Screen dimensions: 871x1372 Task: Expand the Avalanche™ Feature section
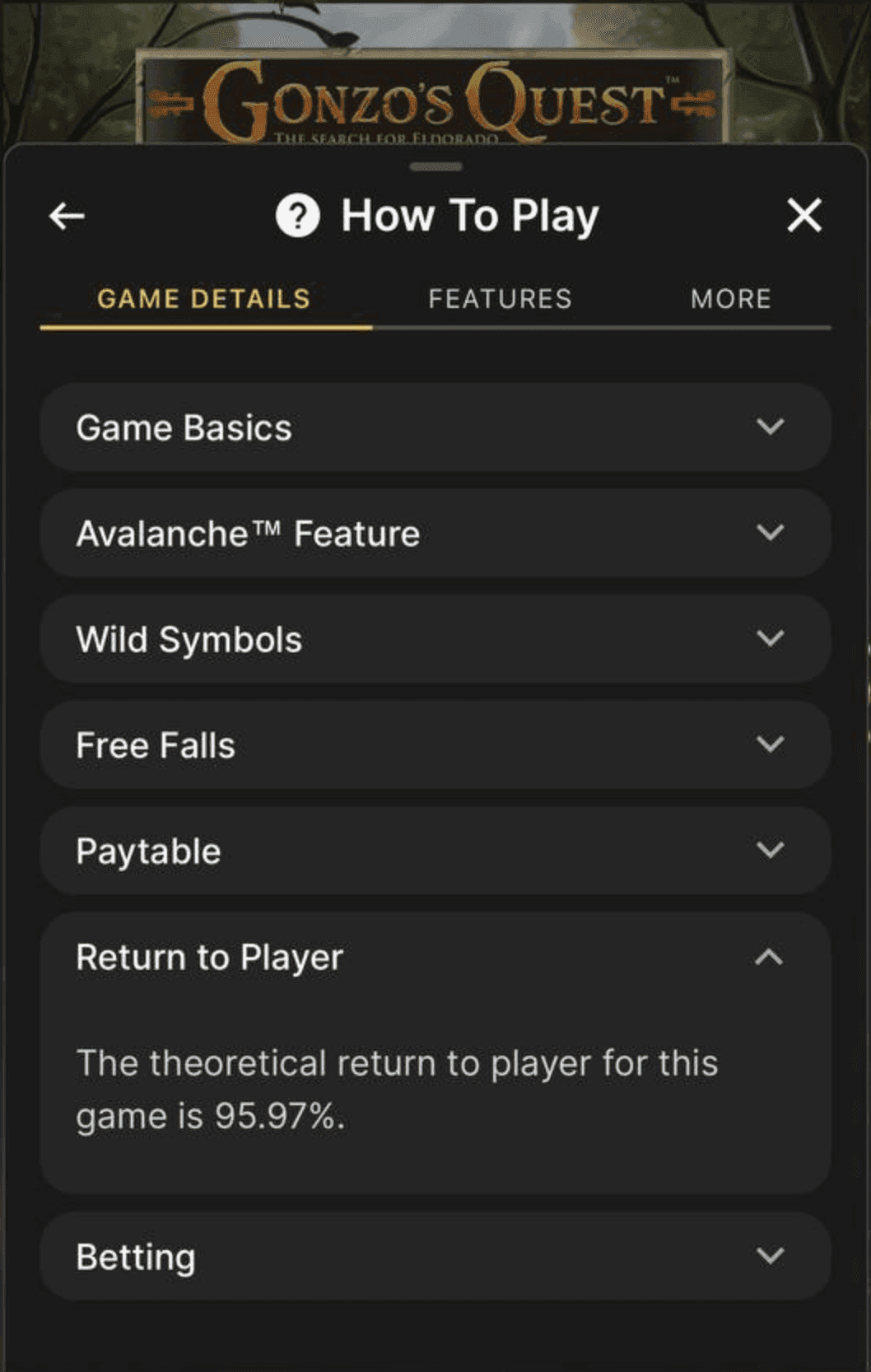(435, 534)
